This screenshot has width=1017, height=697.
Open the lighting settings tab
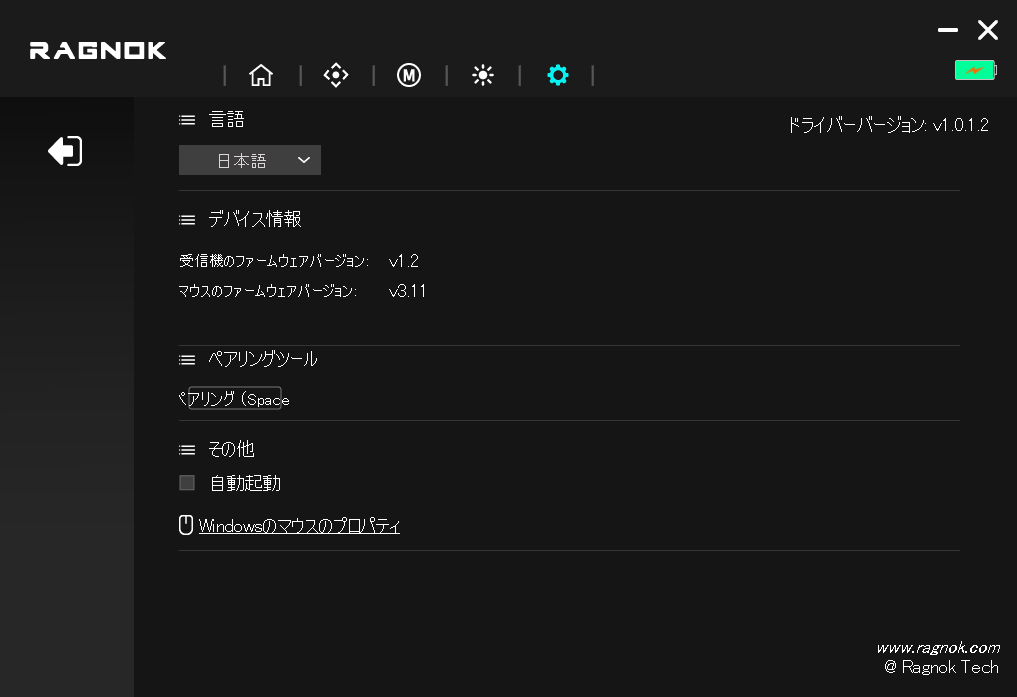pyautogui.click(x=483, y=75)
